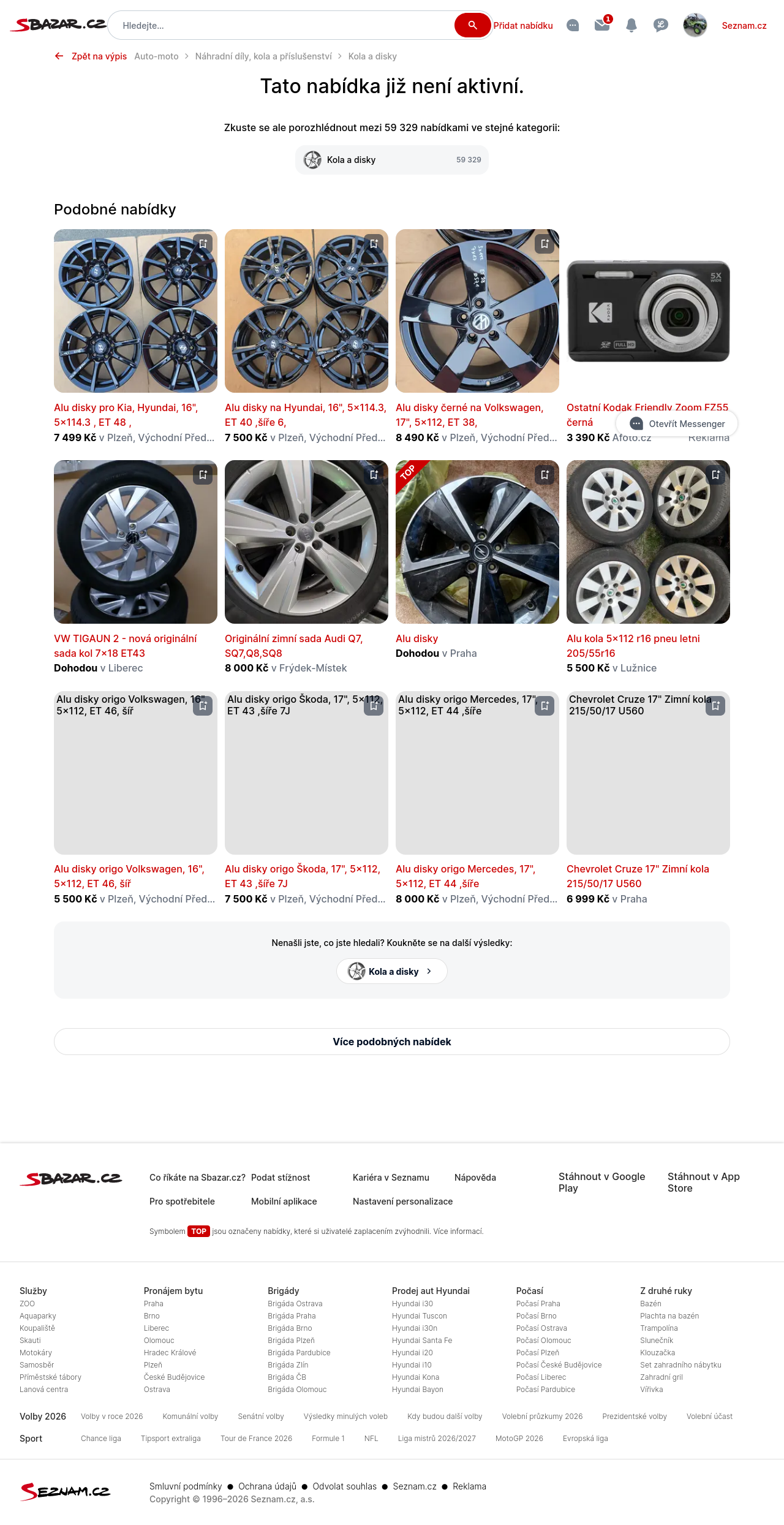Open the user profile avatar
This screenshot has height=1525, width=784.
695,25
